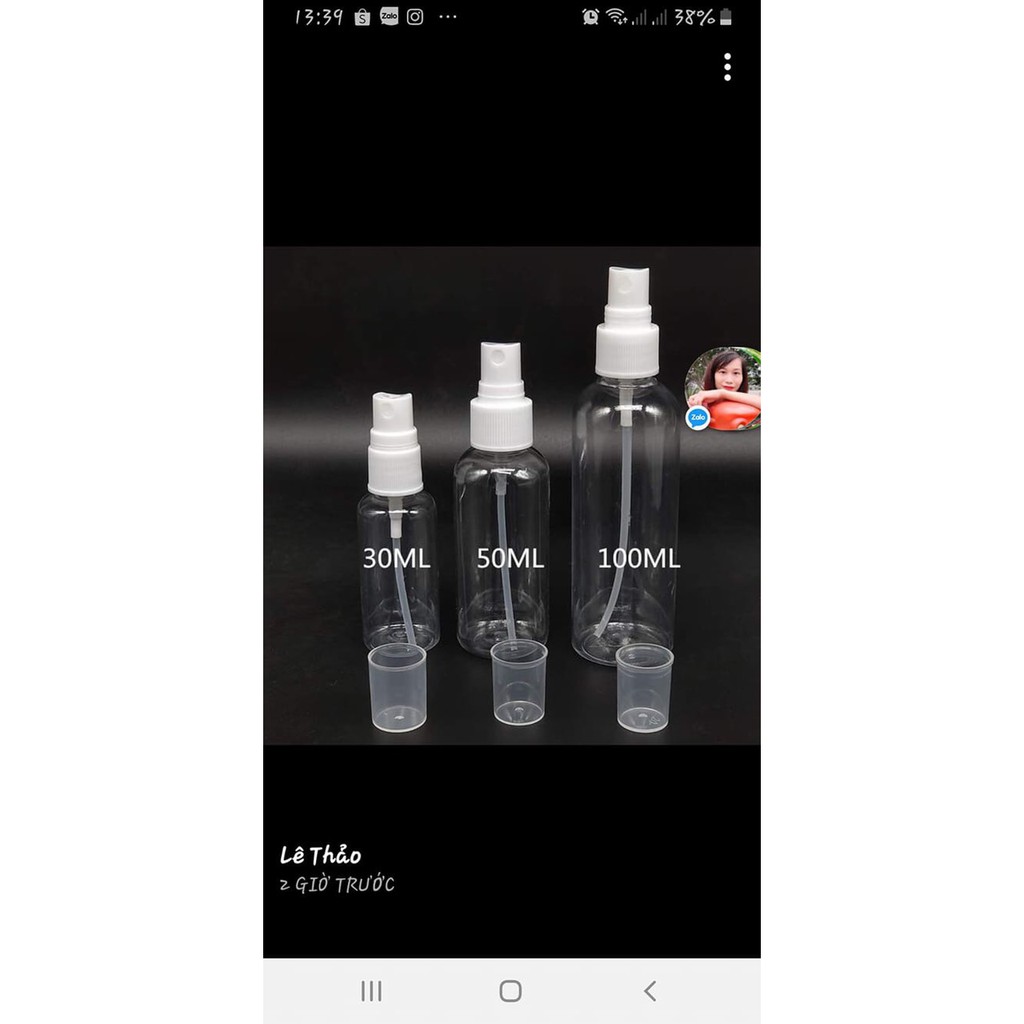Open the three-dot overflow menu

[727, 67]
